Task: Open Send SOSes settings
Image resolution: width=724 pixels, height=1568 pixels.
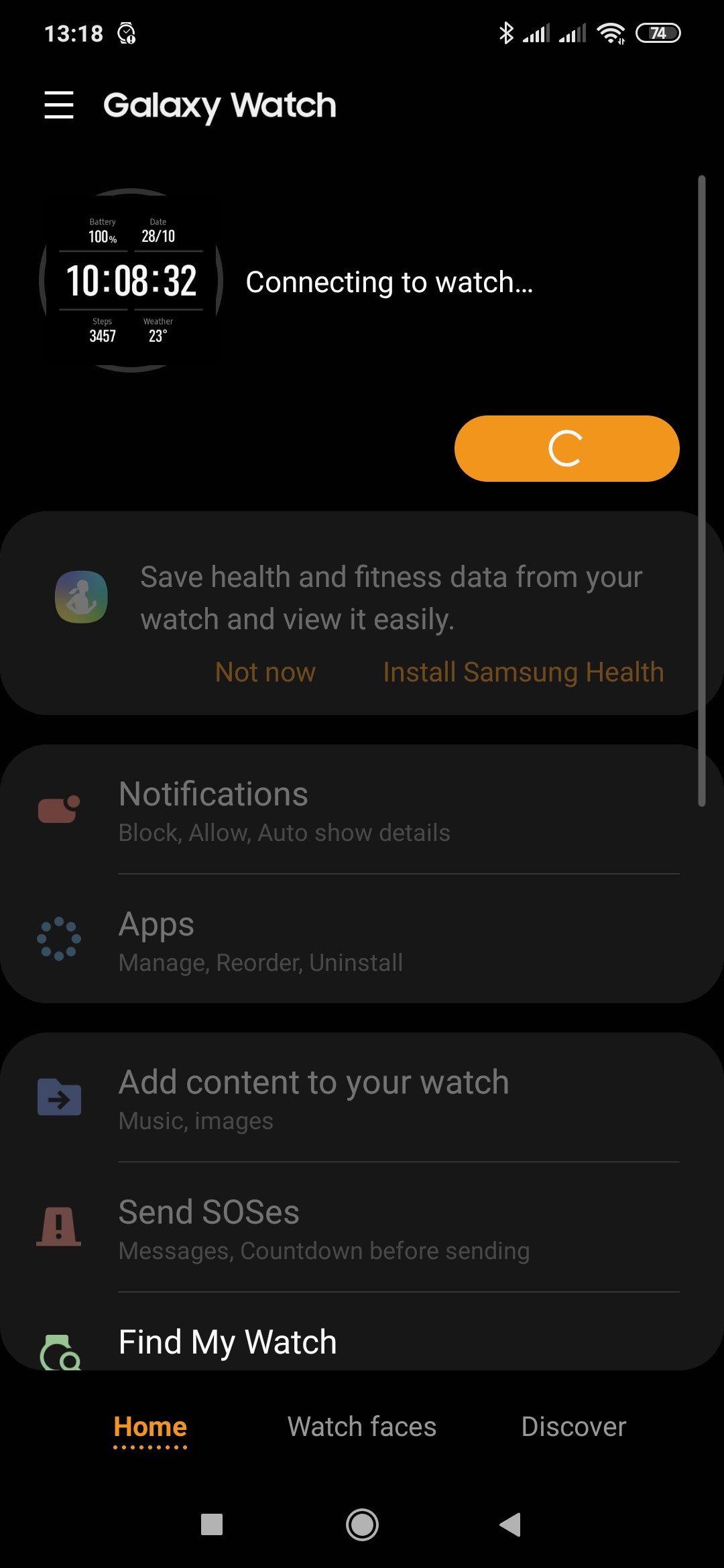Action: 362,1228
